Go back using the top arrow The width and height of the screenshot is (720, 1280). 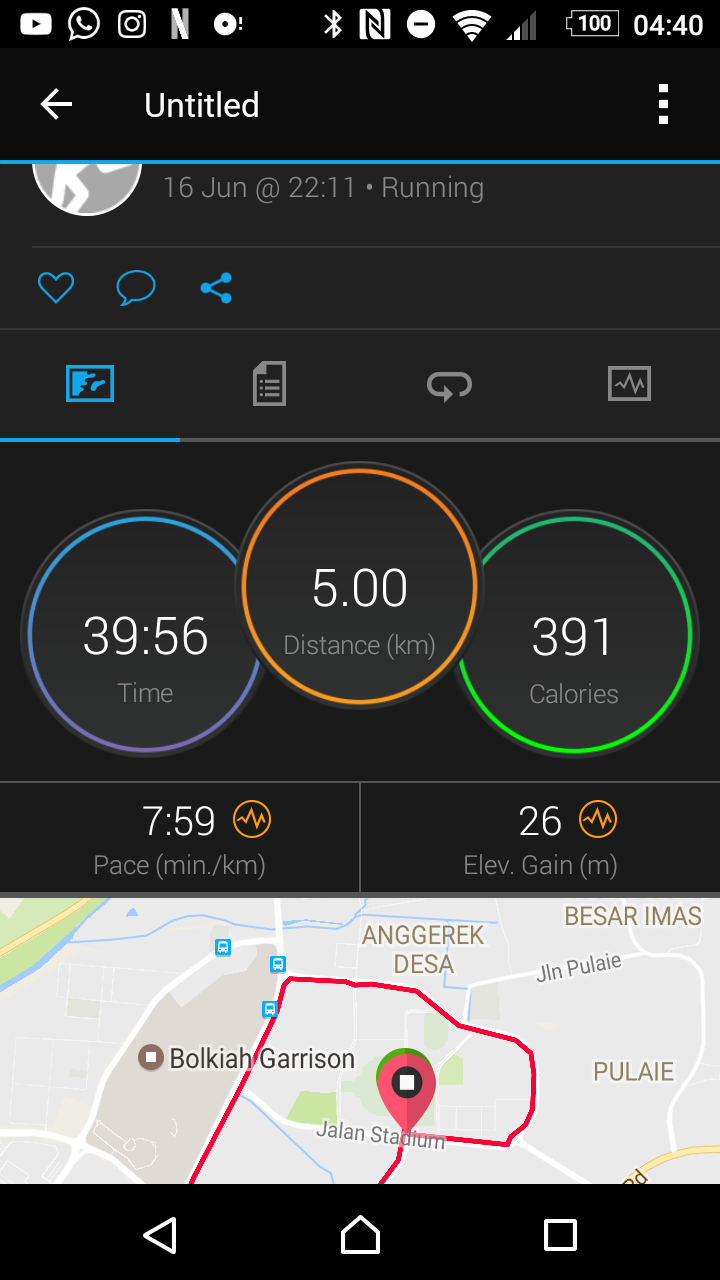pos(56,104)
